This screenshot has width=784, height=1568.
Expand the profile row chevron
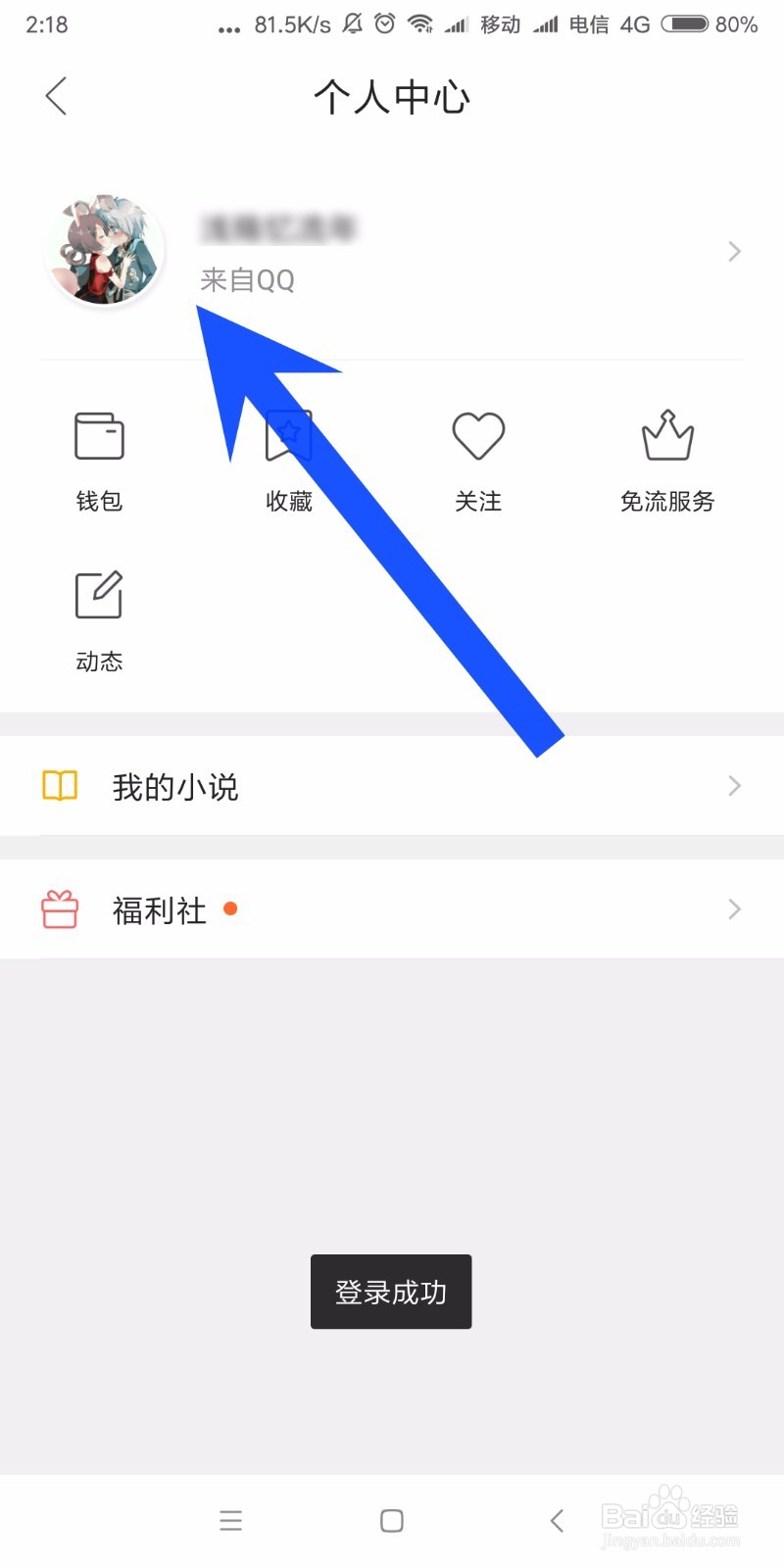click(734, 251)
